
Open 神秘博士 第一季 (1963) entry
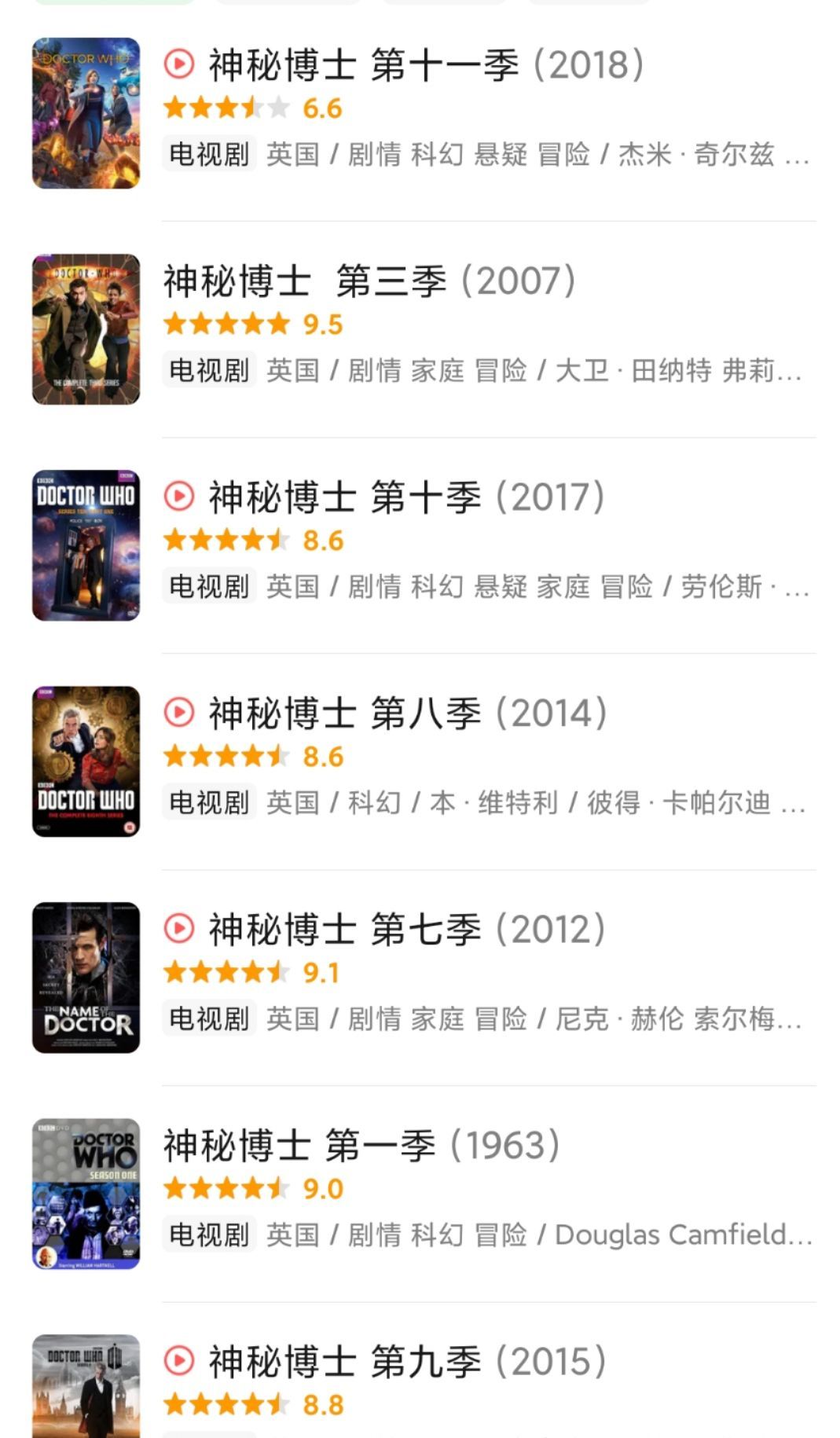click(x=361, y=1146)
